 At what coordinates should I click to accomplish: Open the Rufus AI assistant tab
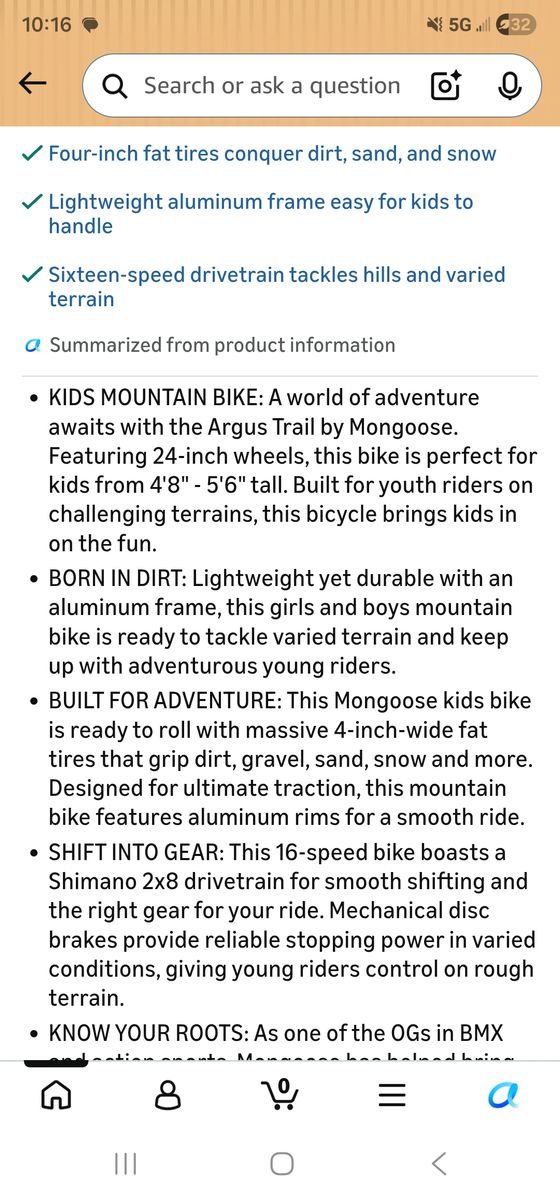pyautogui.click(x=503, y=1095)
